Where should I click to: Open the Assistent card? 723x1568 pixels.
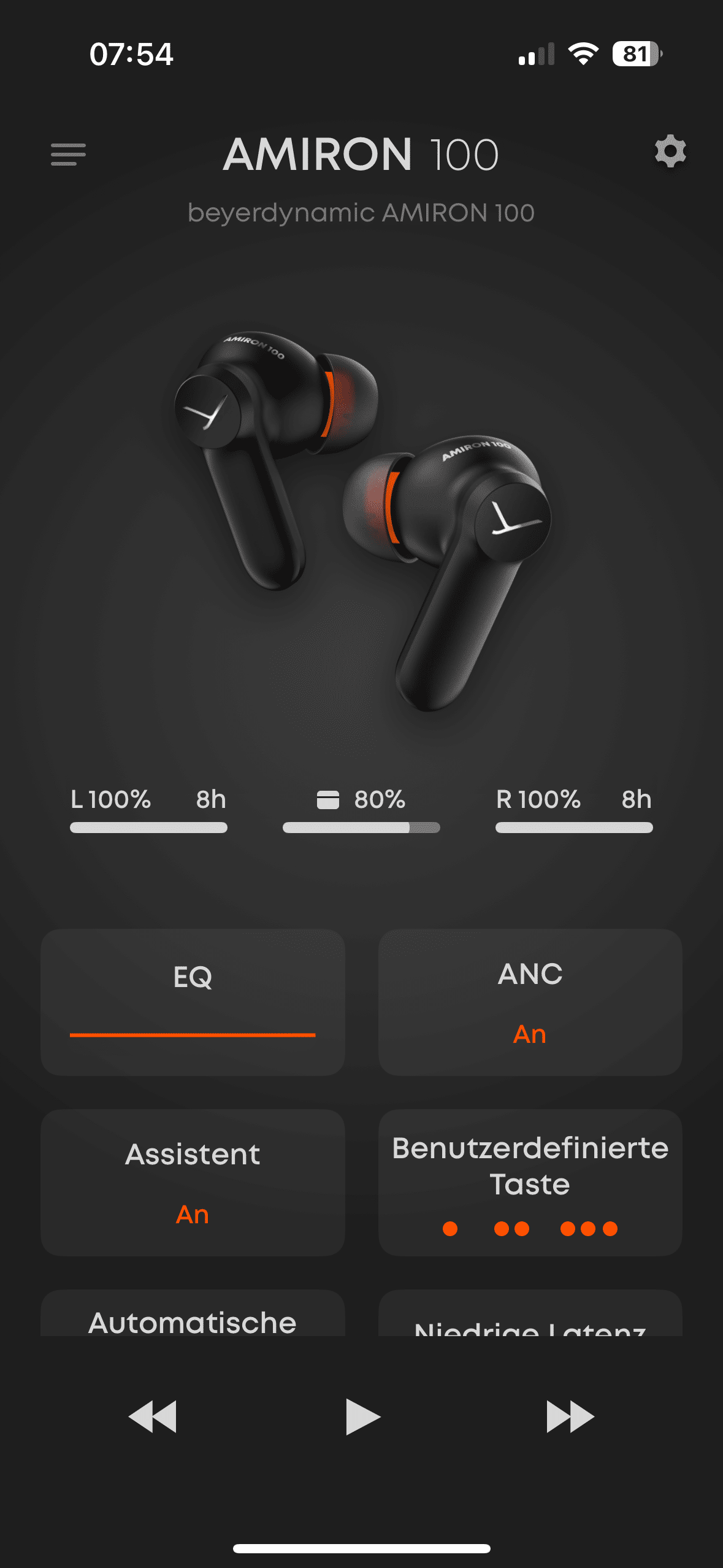pyautogui.click(x=193, y=1182)
